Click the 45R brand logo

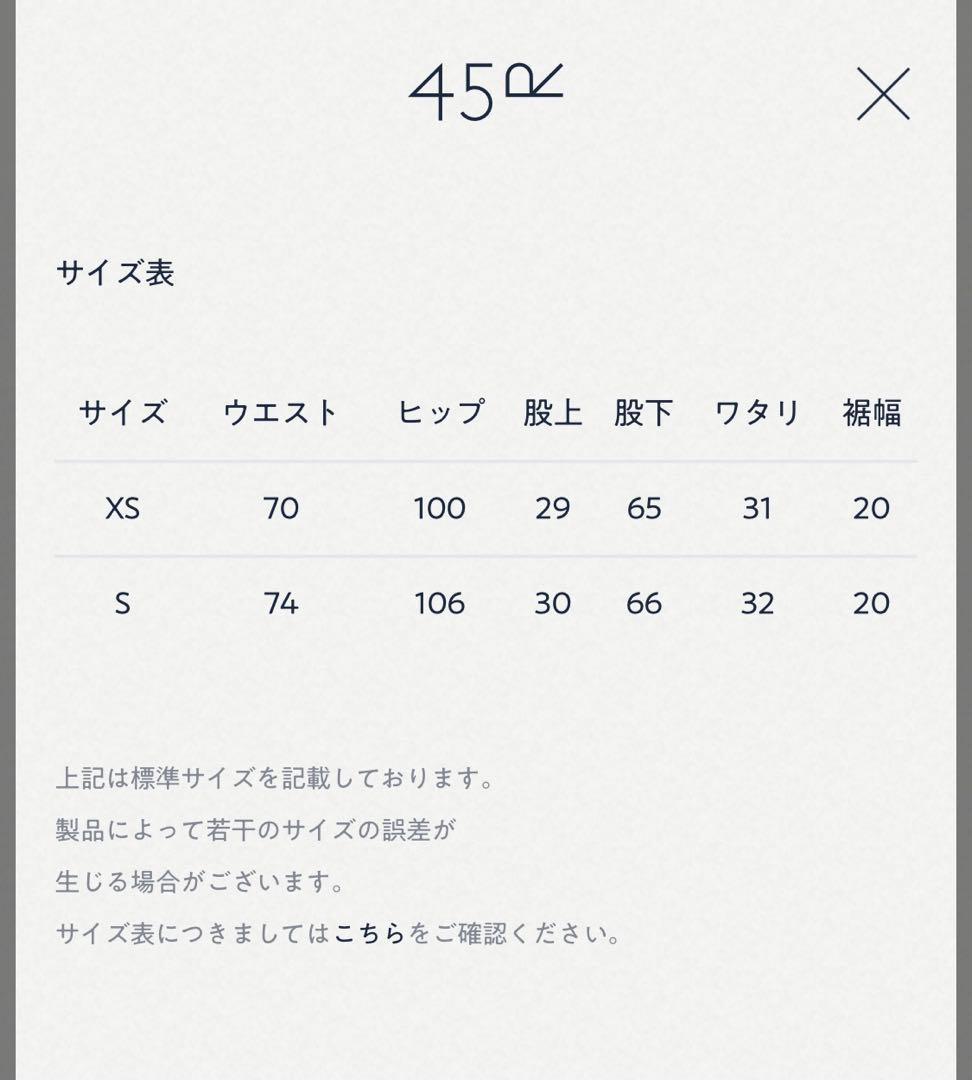[487, 85]
